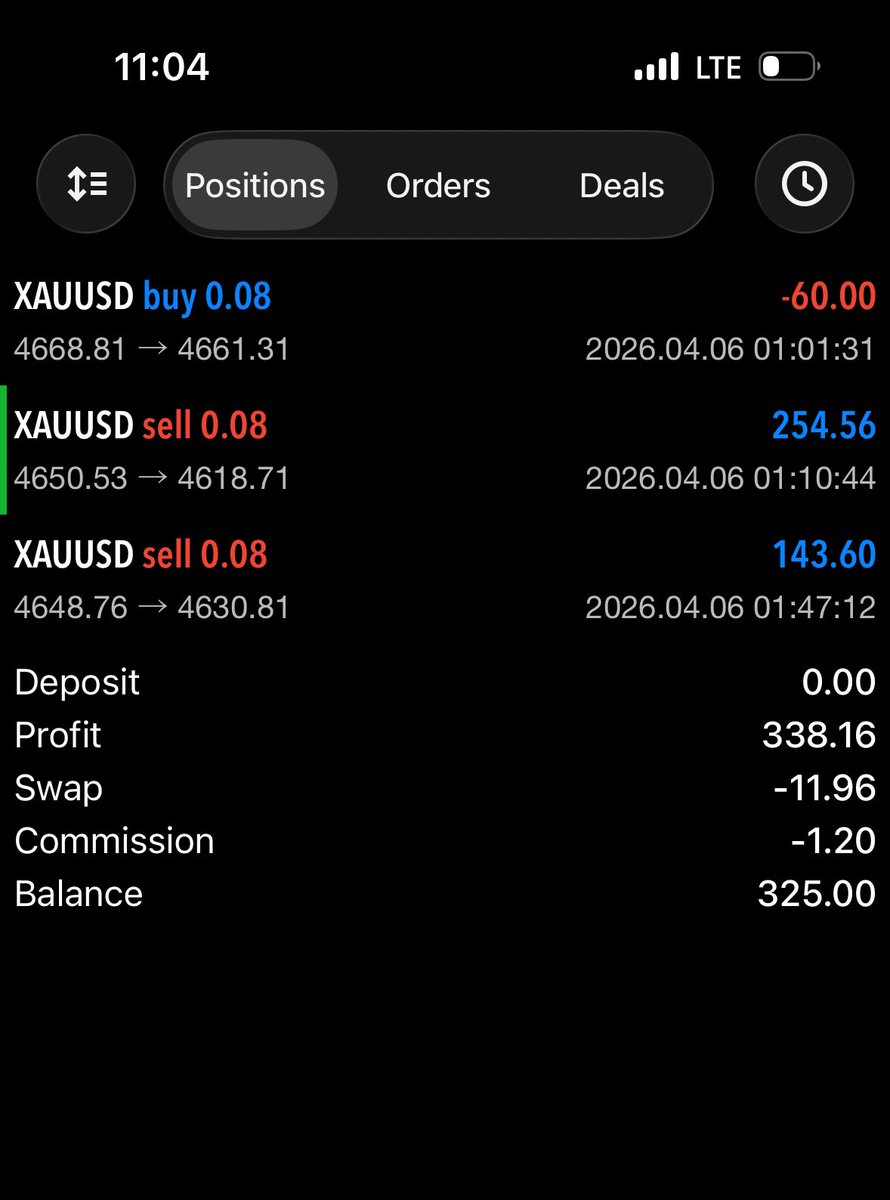Switch to the Deals tab

(621, 186)
